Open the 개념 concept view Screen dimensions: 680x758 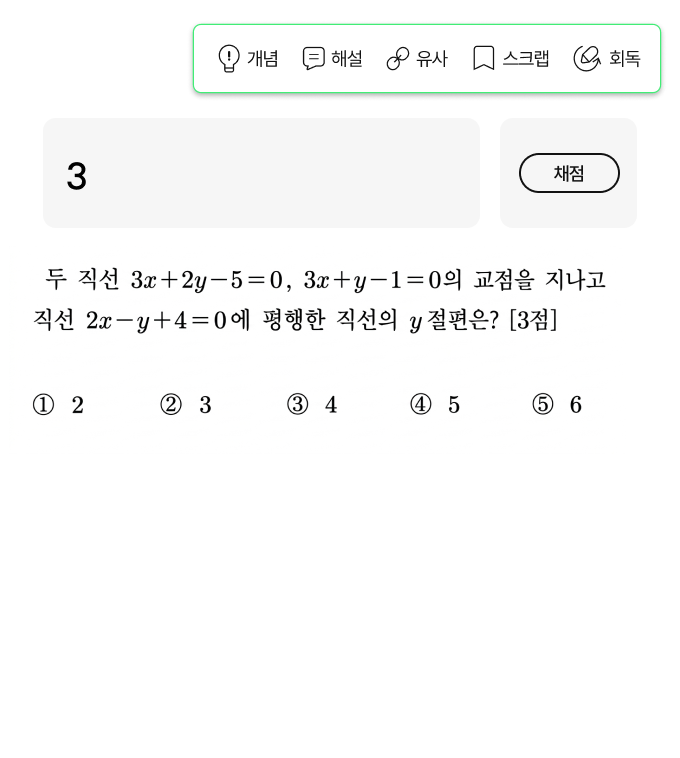(x=248, y=58)
